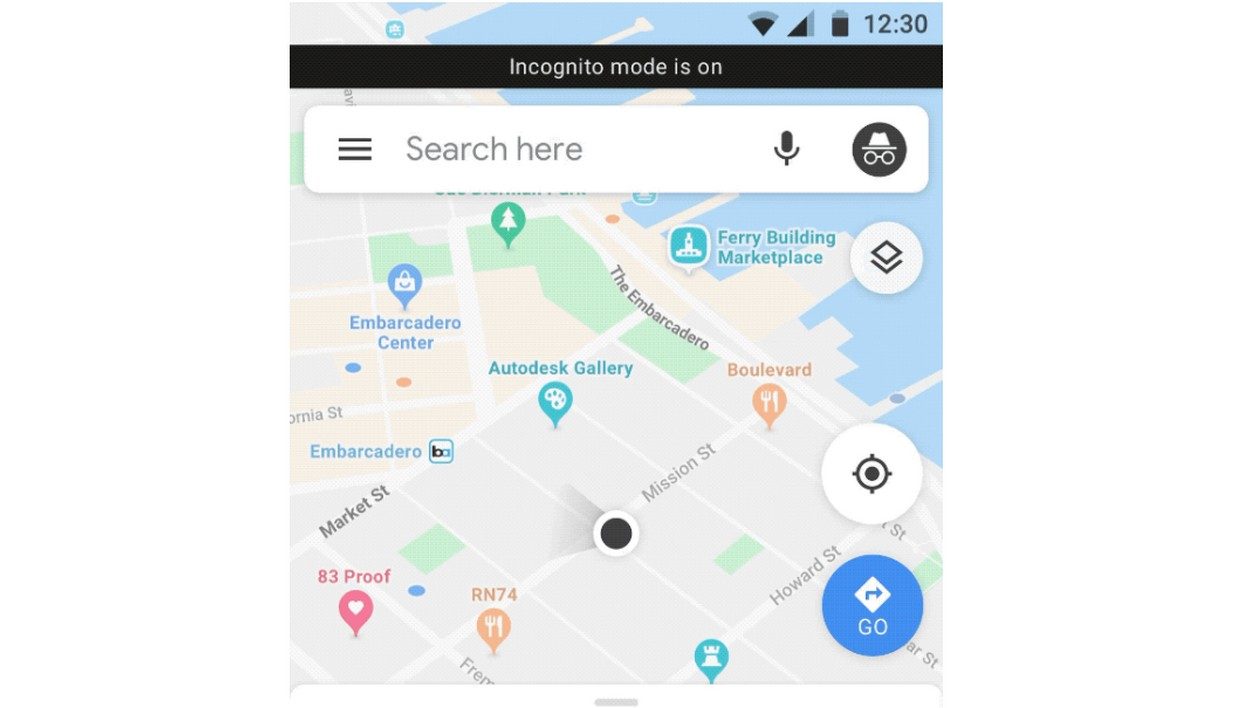Open the RN74 restaurant pin

493,627
